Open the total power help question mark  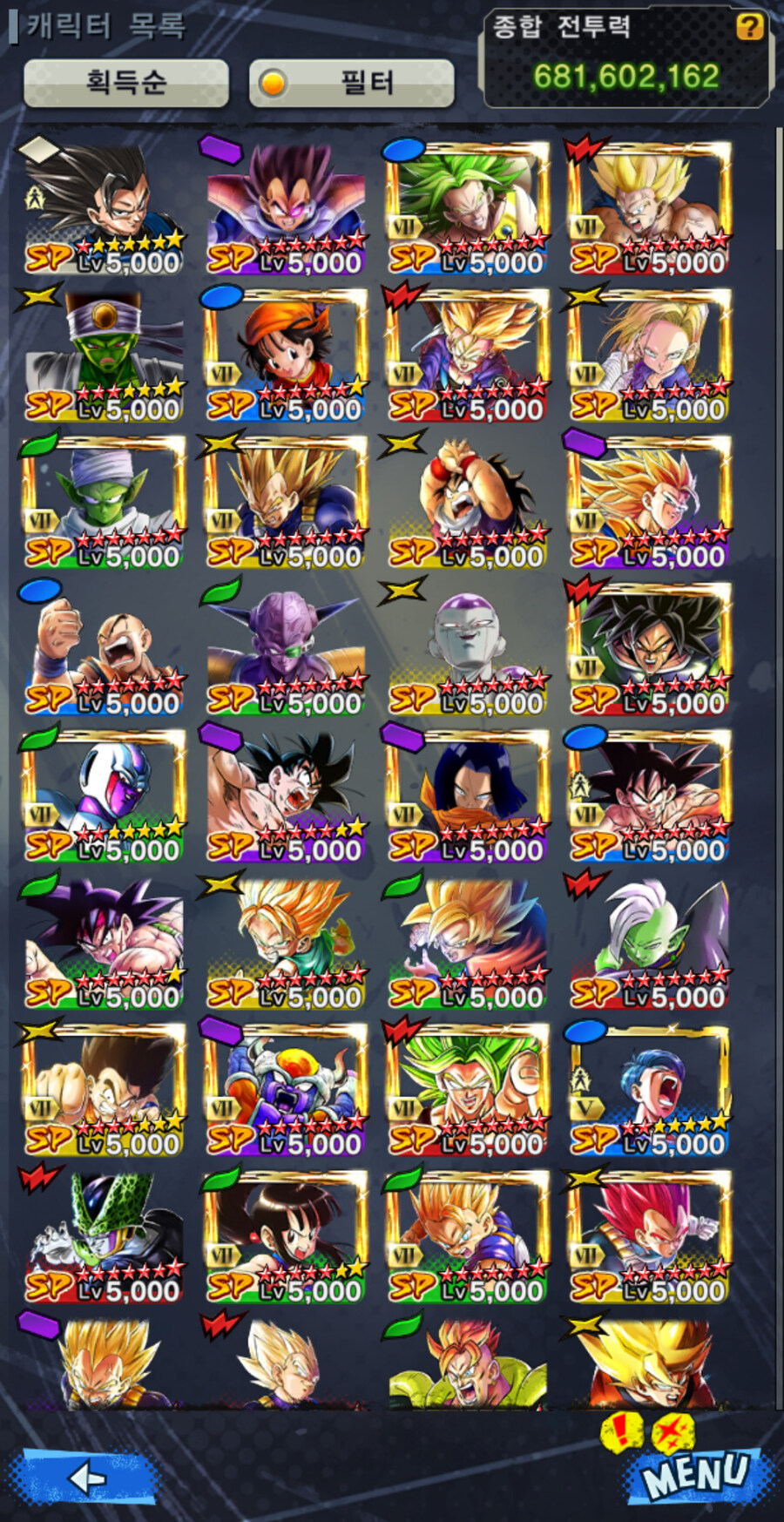749,28
